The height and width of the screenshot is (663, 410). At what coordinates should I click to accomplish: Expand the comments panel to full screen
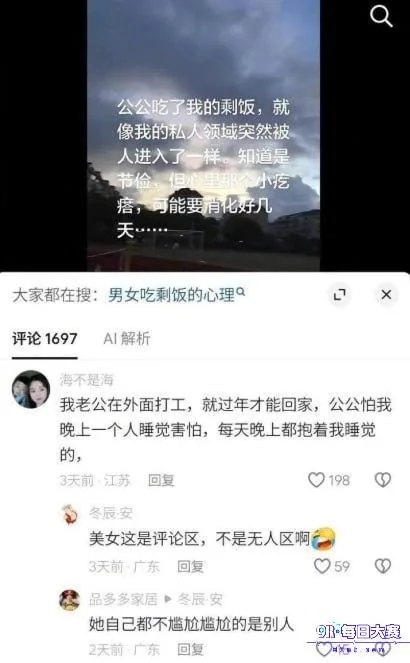[x=340, y=294]
